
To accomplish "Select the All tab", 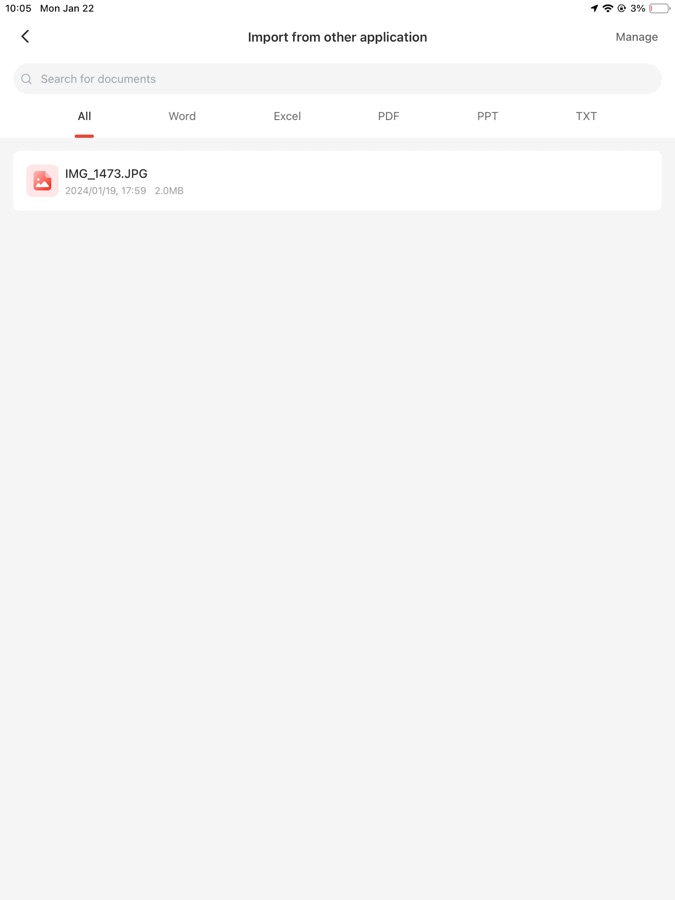I will click(x=84, y=116).
